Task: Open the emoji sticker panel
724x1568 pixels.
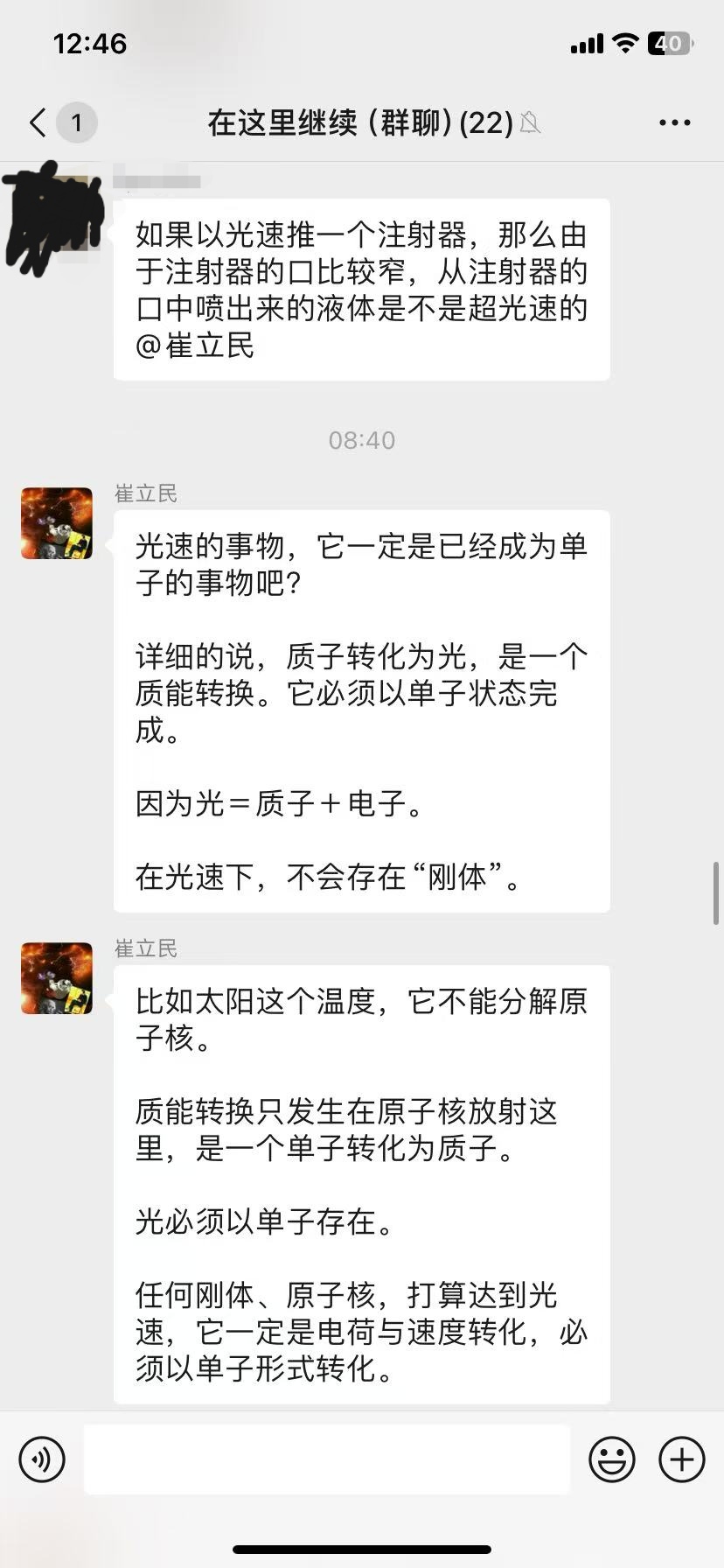Action: (x=611, y=1459)
